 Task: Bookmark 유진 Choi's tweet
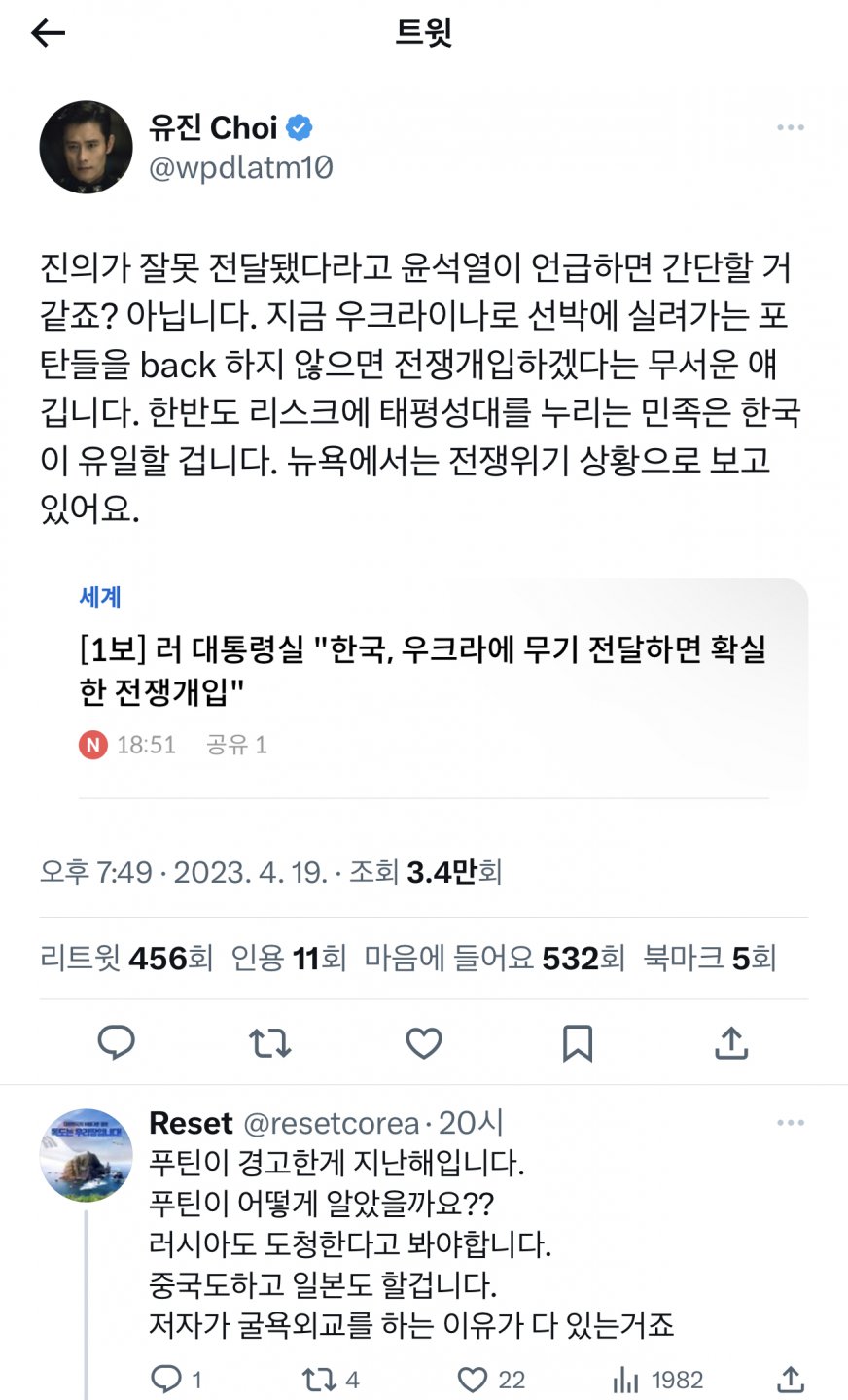pyautogui.click(x=578, y=1043)
